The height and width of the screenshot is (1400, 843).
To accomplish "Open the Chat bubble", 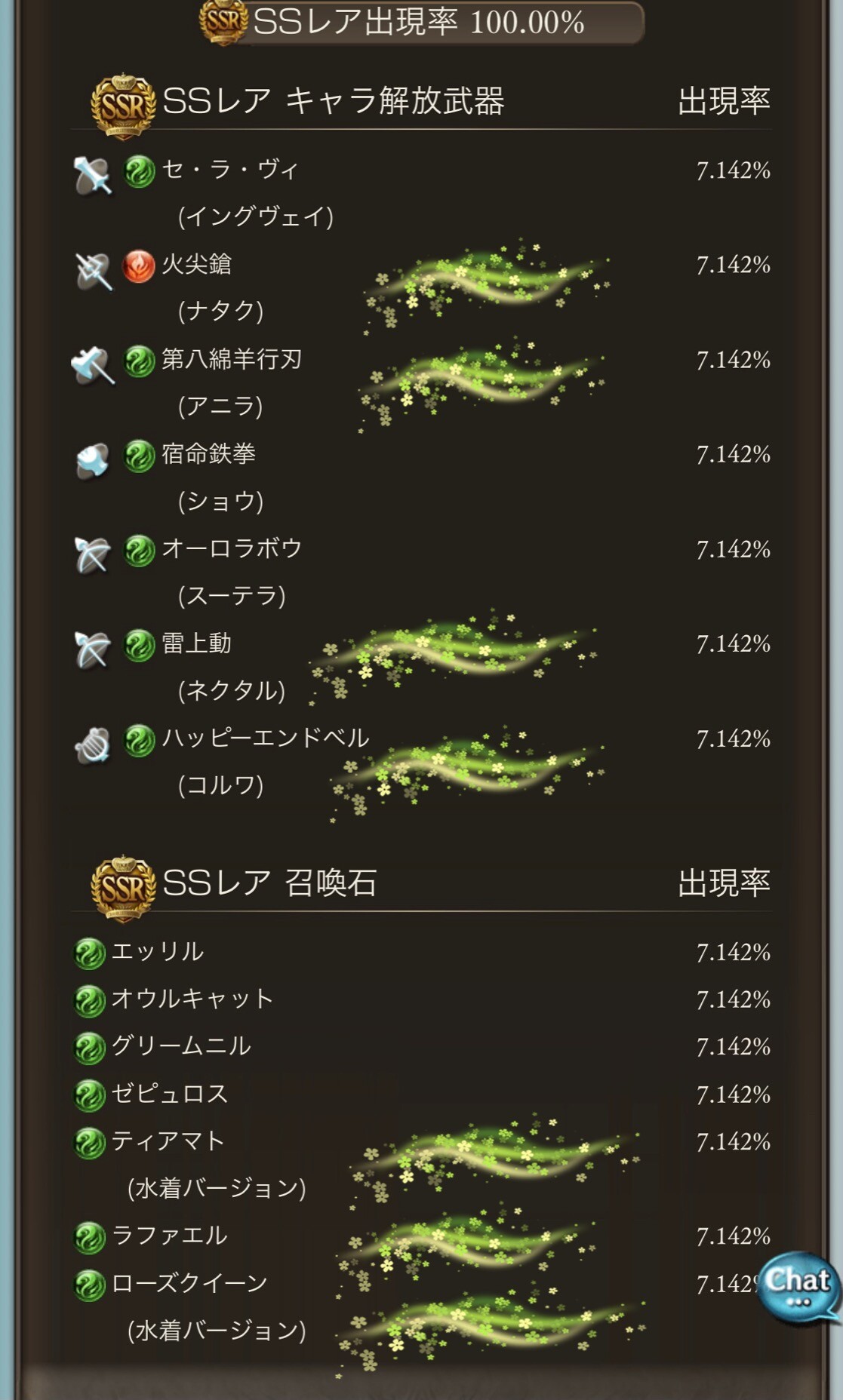I will (798, 1285).
